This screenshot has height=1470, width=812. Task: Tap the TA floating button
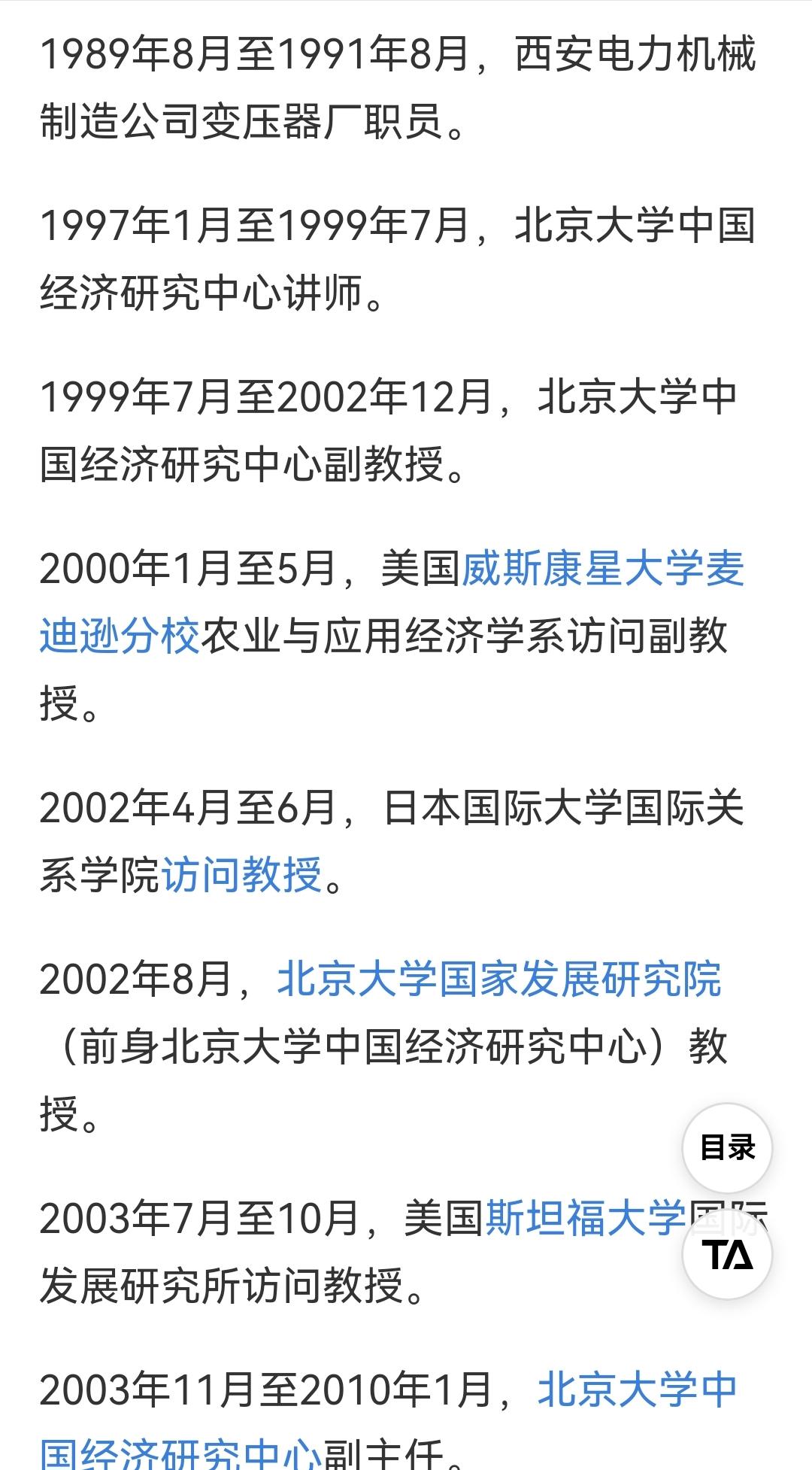727,1254
